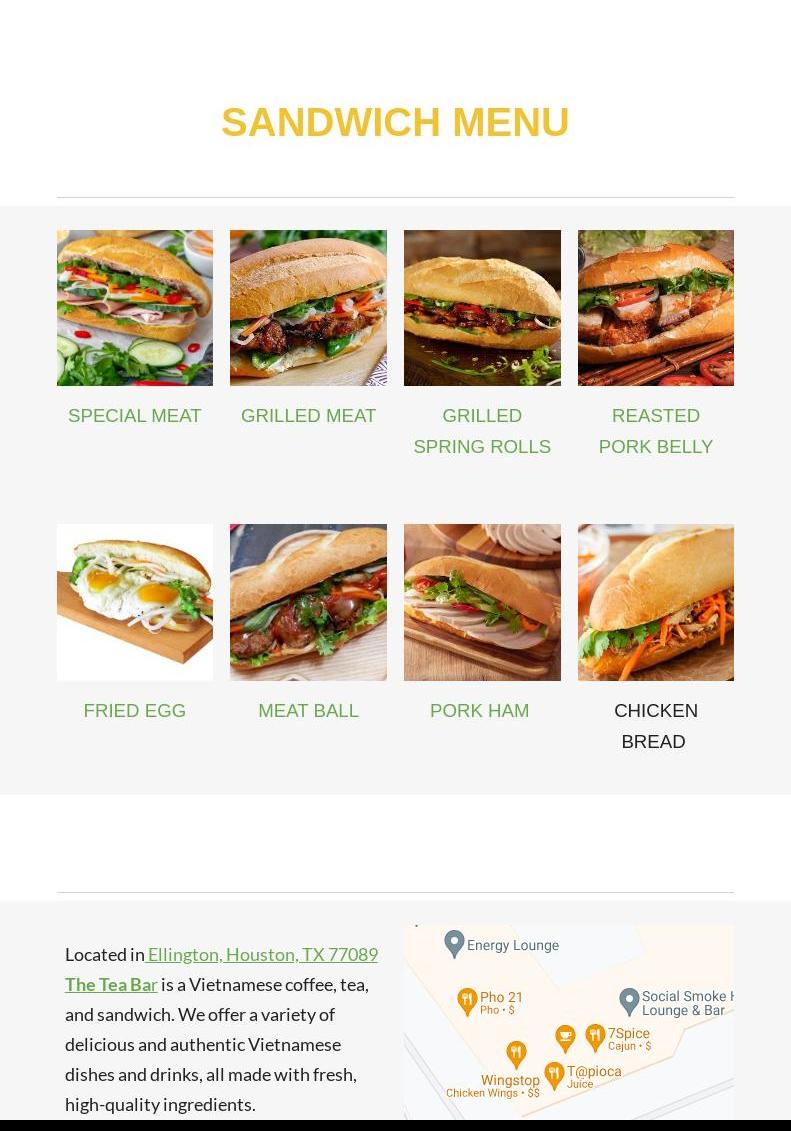Viewport: 791px width, 1131px height.
Task: Select the Wingstop pin on the map
Action: 516,1054
